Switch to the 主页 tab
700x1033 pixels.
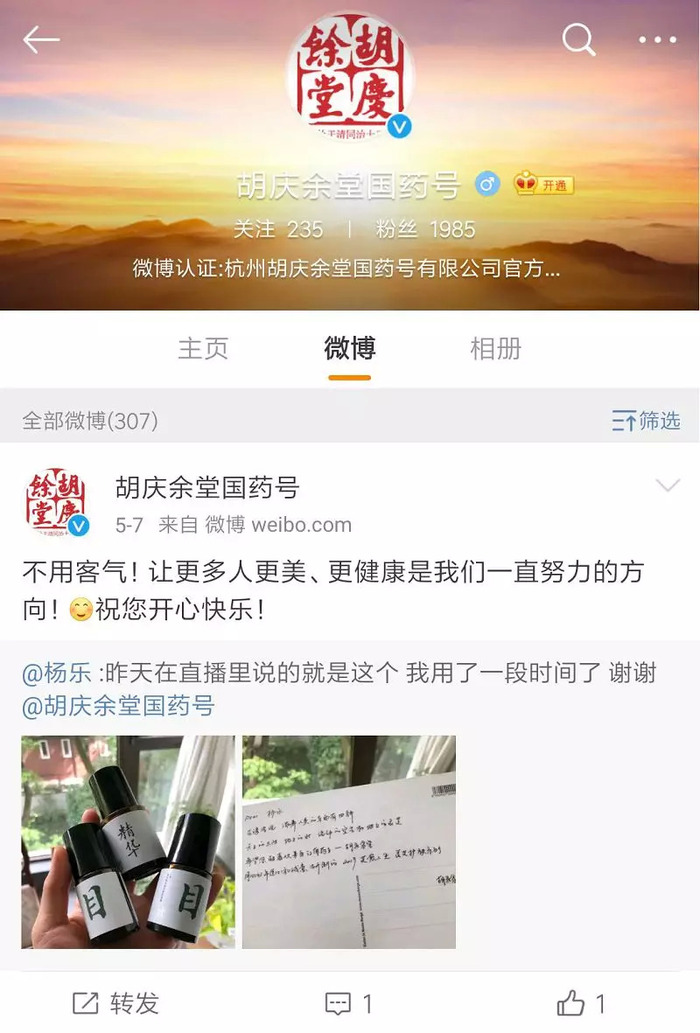coord(203,348)
